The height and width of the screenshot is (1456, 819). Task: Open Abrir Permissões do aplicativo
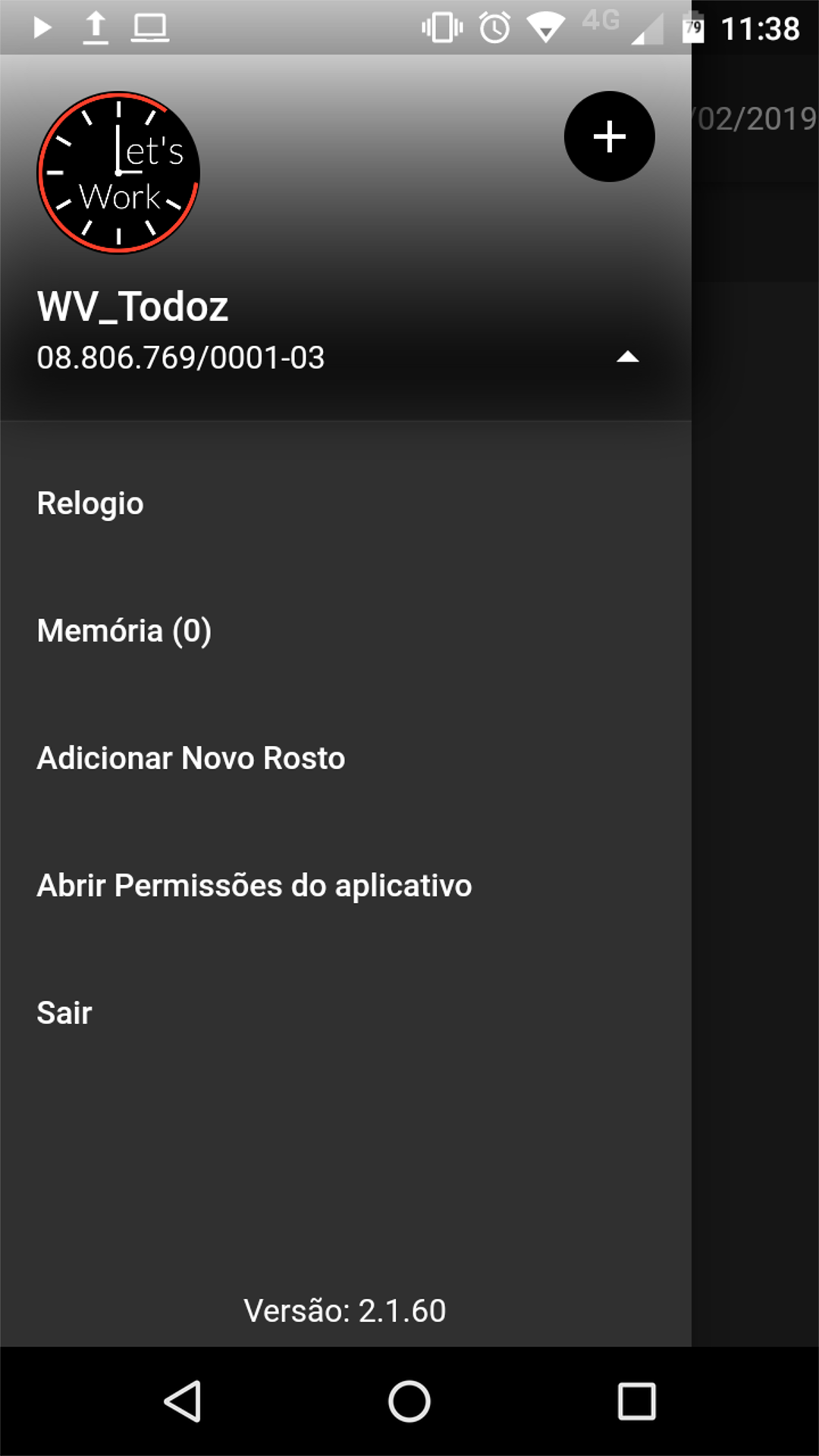[346, 886]
